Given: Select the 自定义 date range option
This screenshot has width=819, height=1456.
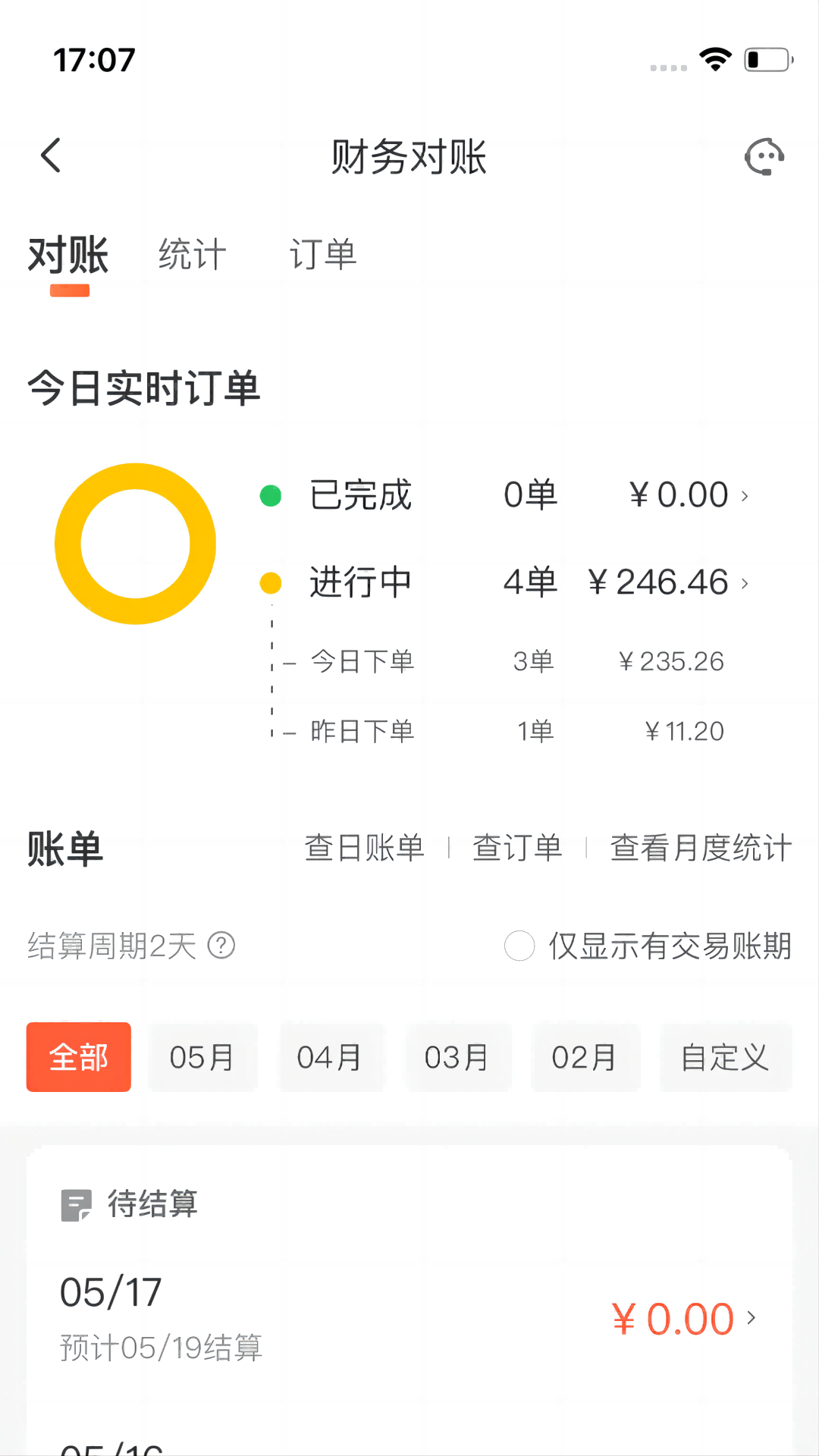Looking at the screenshot, I should coord(725,1056).
